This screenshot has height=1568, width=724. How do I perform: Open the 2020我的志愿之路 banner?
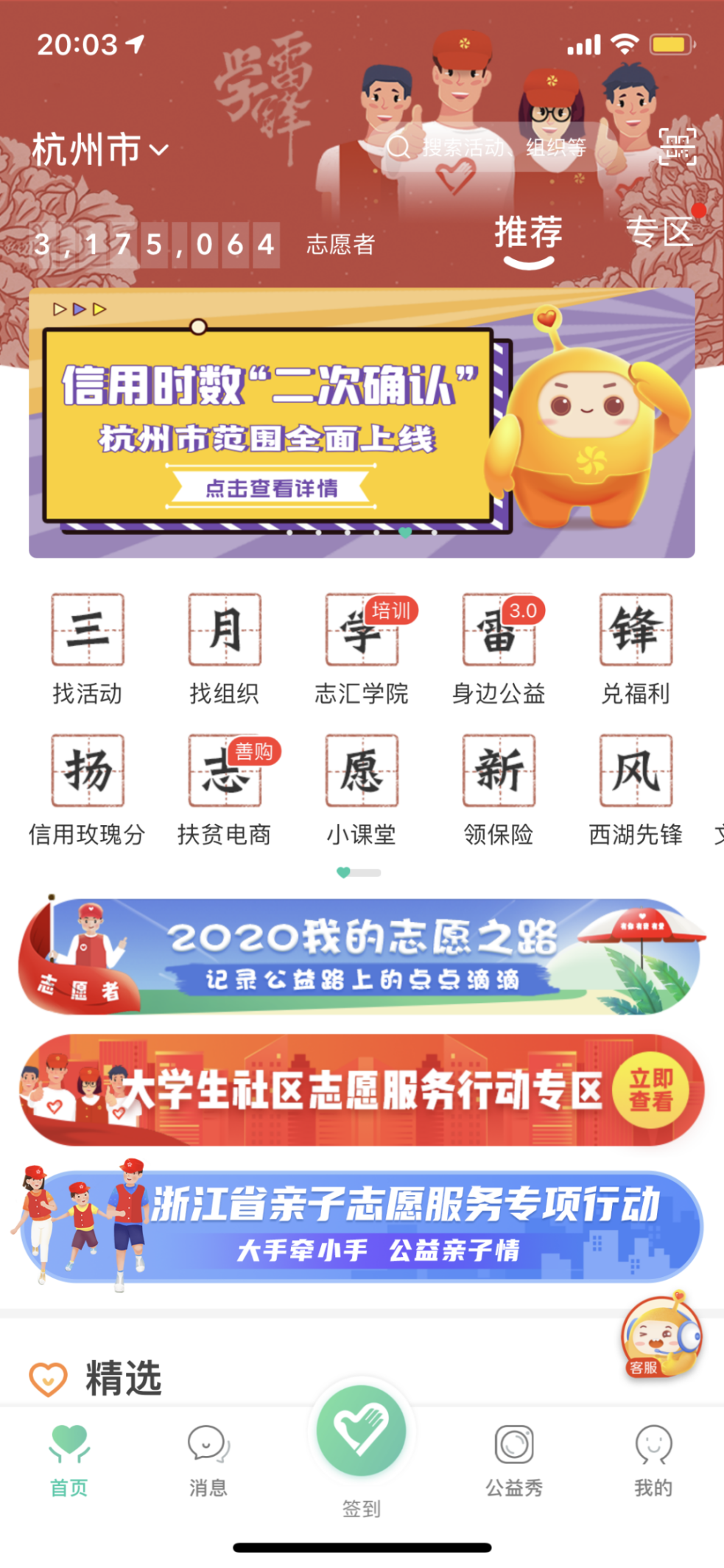[362, 956]
